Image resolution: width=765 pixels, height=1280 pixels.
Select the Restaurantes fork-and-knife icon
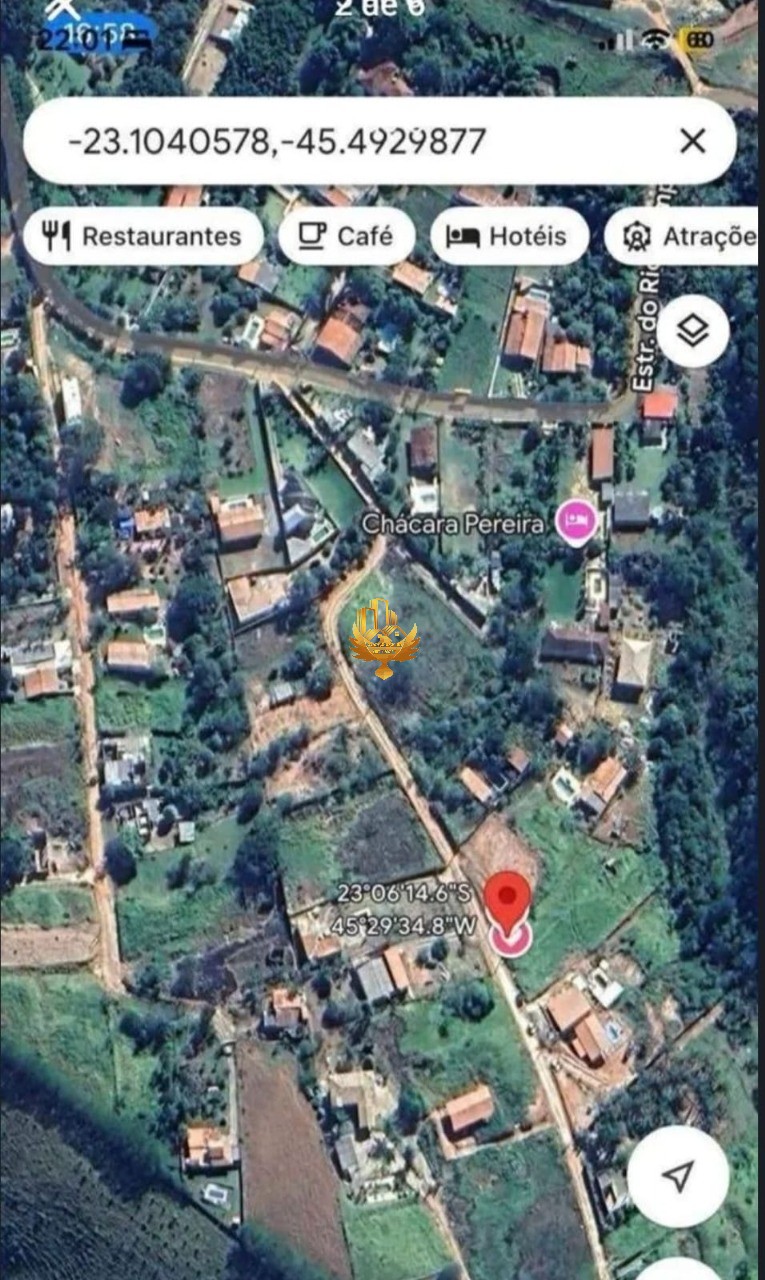pos(56,236)
